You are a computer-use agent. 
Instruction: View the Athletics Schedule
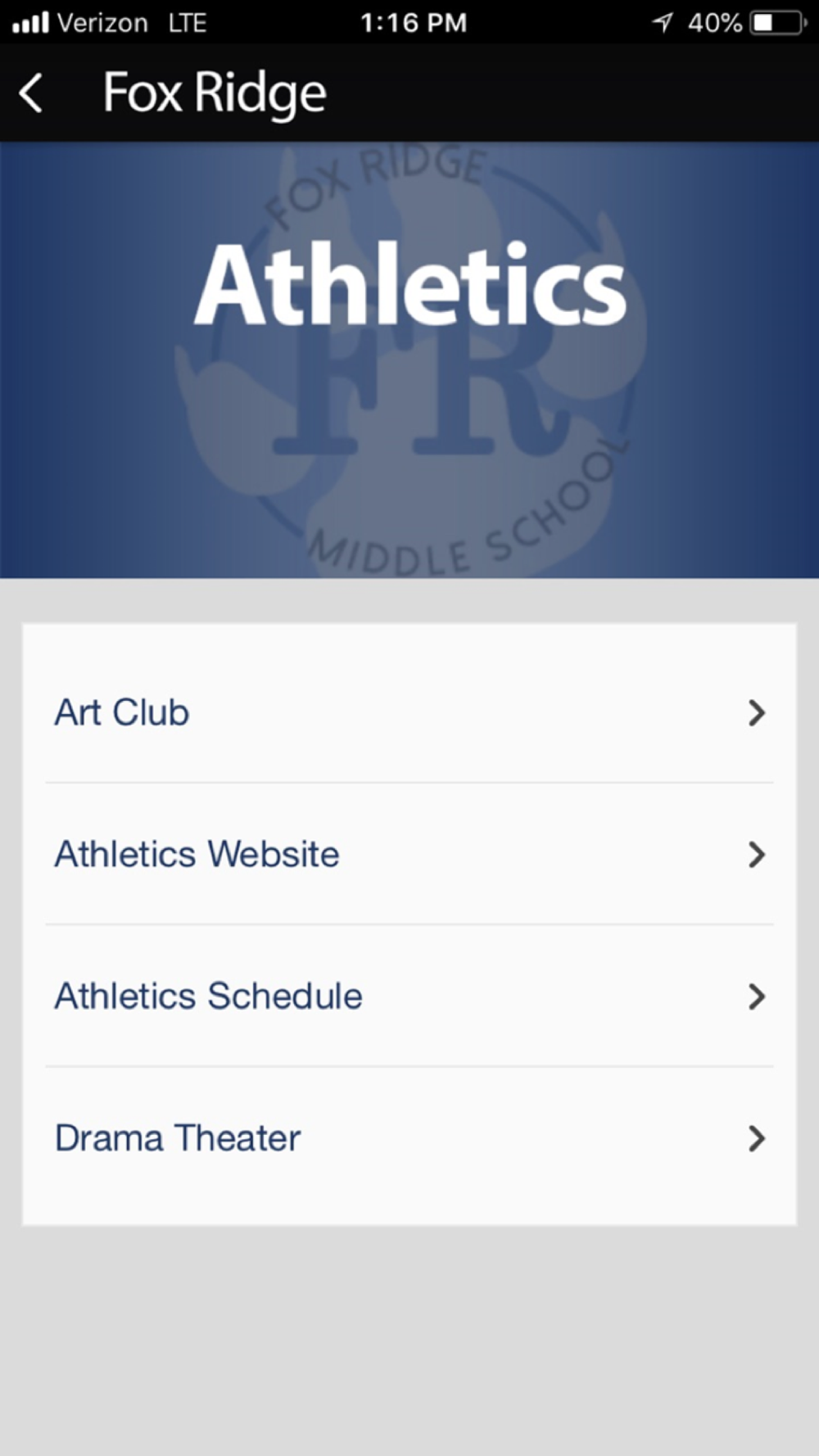(408, 996)
